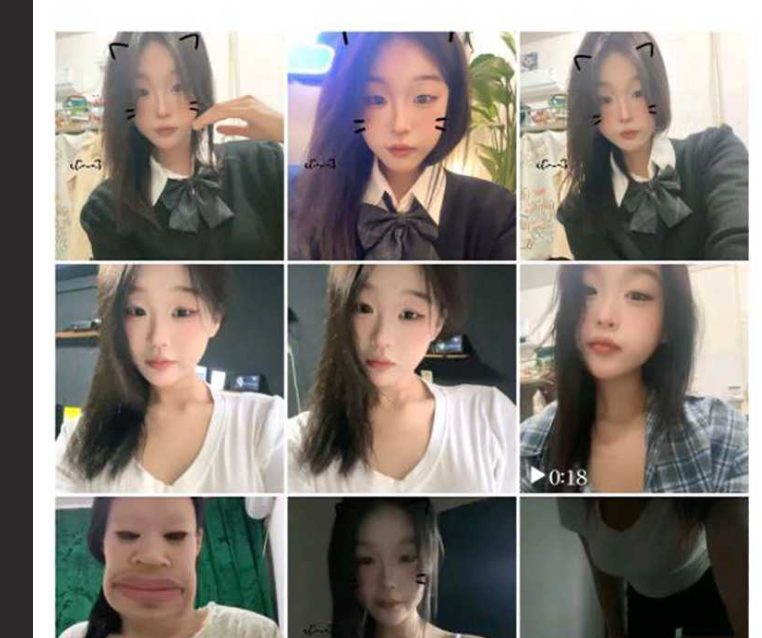Open the distorted big-lips filter photo
Screen dimensions: 762x638
click(x=169, y=567)
